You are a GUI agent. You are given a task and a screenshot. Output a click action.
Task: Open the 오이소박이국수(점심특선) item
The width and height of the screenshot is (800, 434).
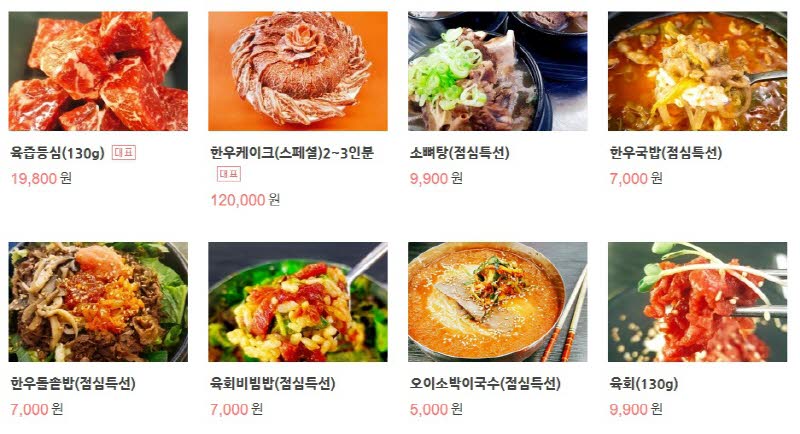498,302
